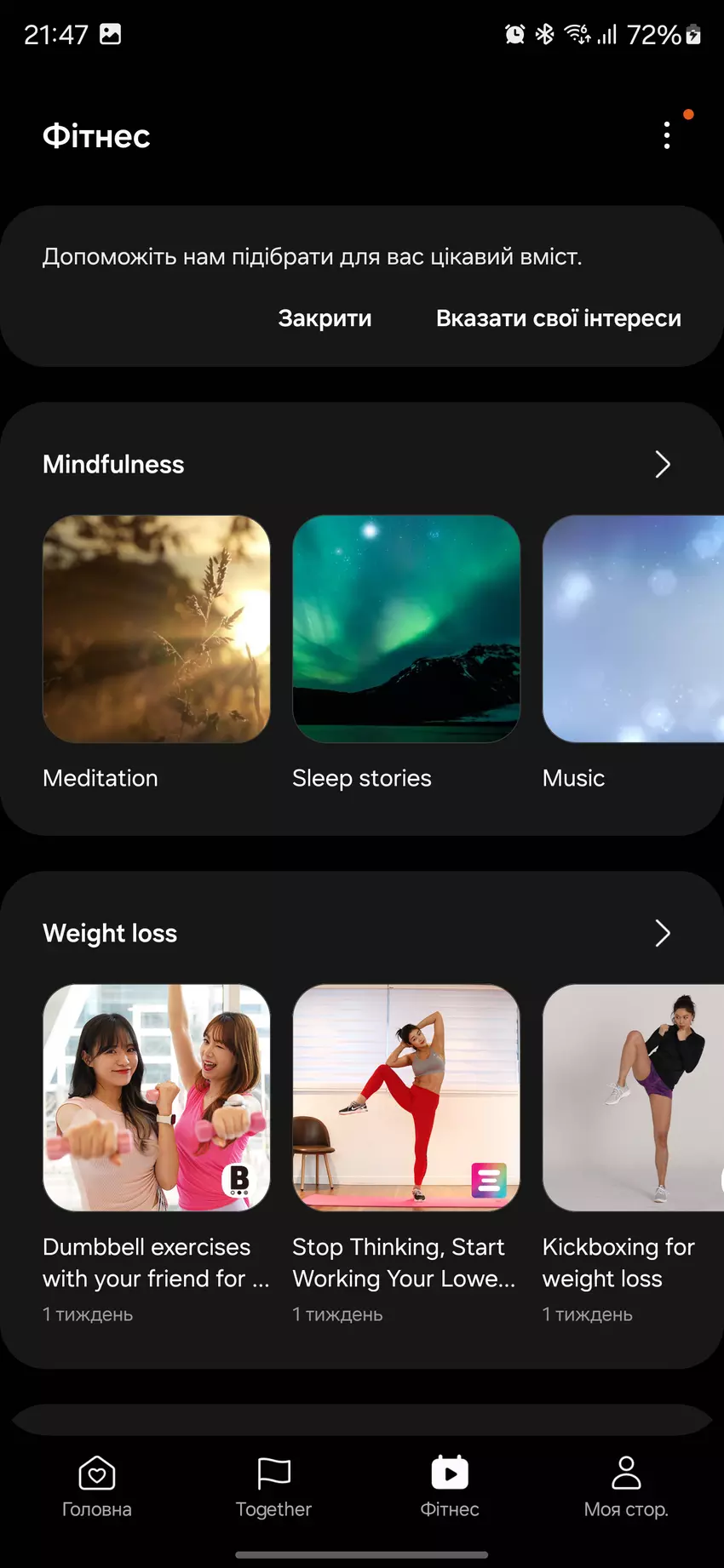This screenshot has width=724, height=1568.
Task: Expand the Mindfulness section arrow
Action: click(x=663, y=464)
